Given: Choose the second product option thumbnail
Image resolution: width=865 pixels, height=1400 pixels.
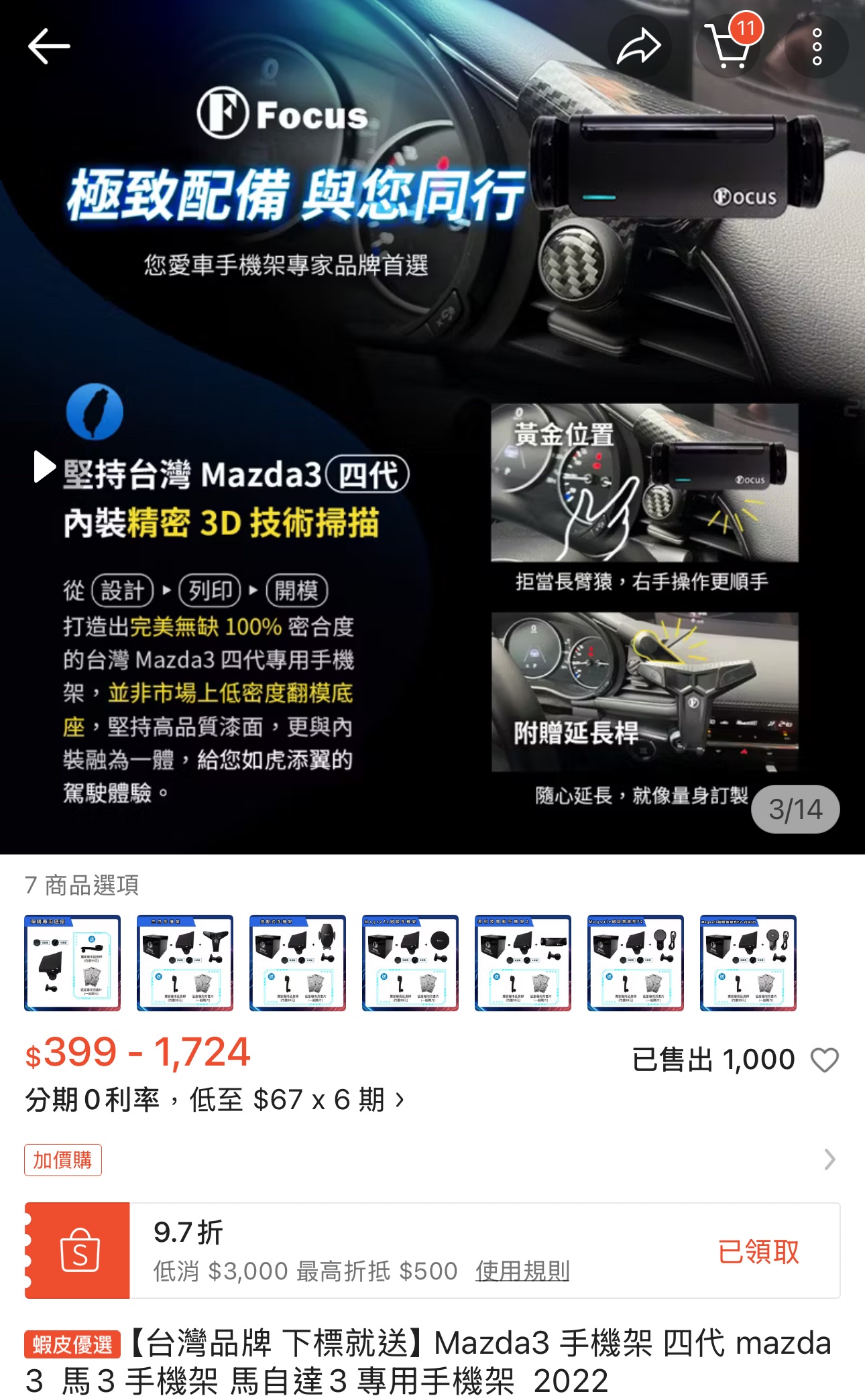Looking at the screenshot, I should click(x=185, y=962).
